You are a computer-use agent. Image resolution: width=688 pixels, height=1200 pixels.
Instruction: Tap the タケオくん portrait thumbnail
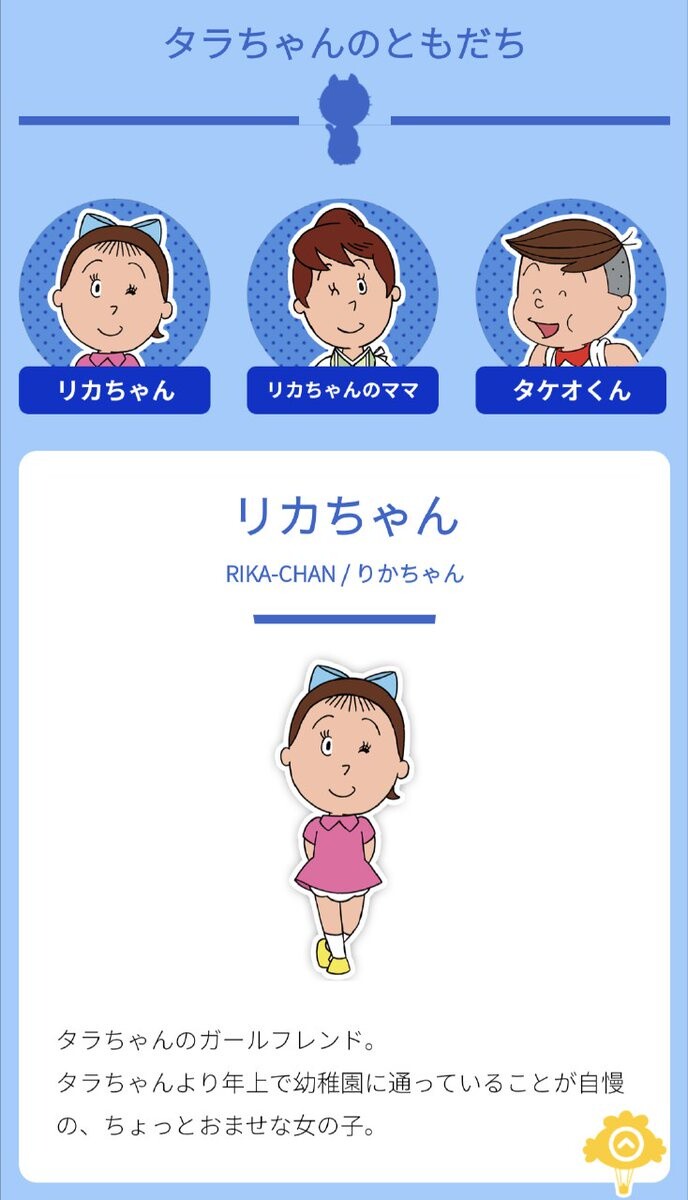point(570,287)
